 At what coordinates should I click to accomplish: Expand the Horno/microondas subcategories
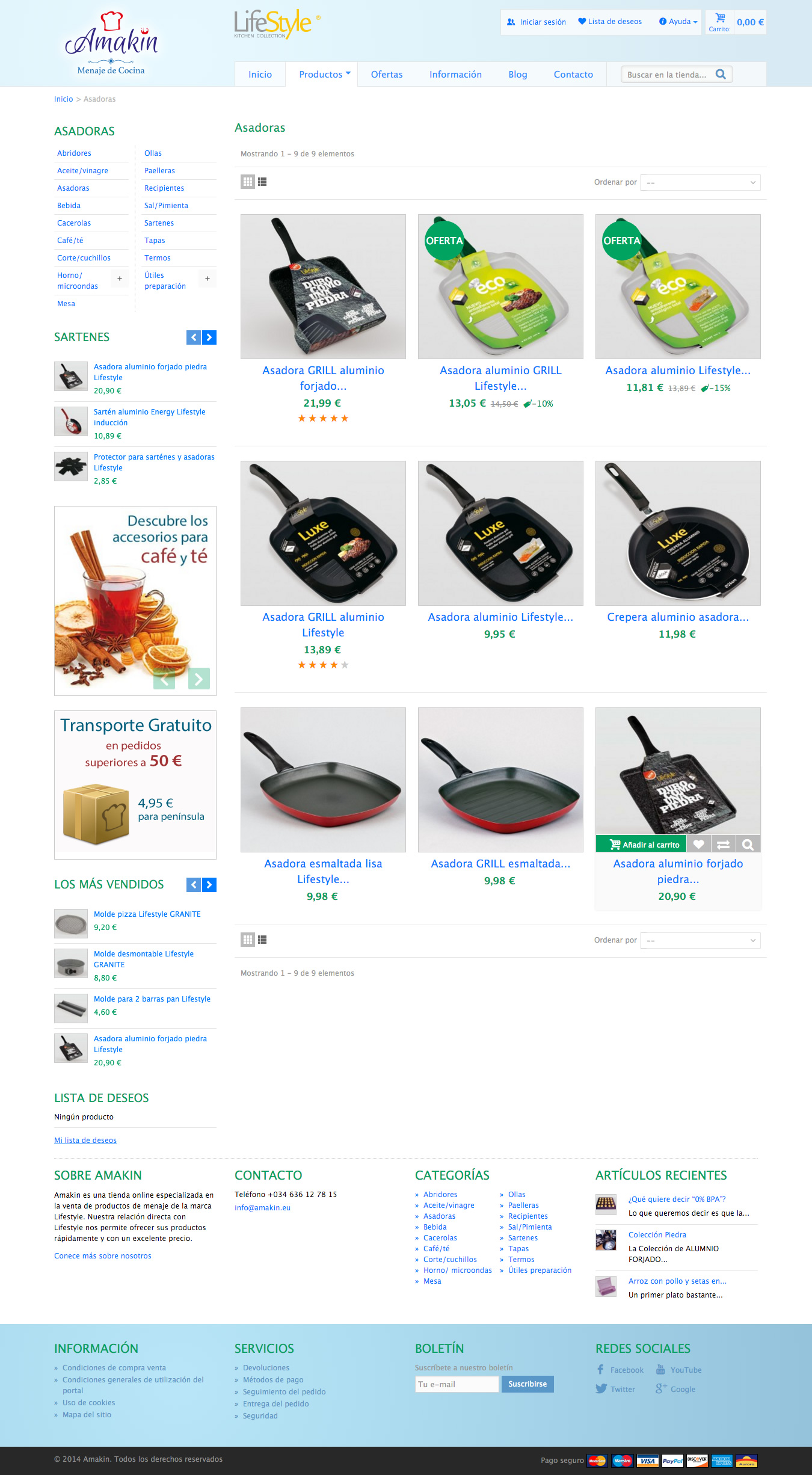pyautogui.click(x=120, y=279)
